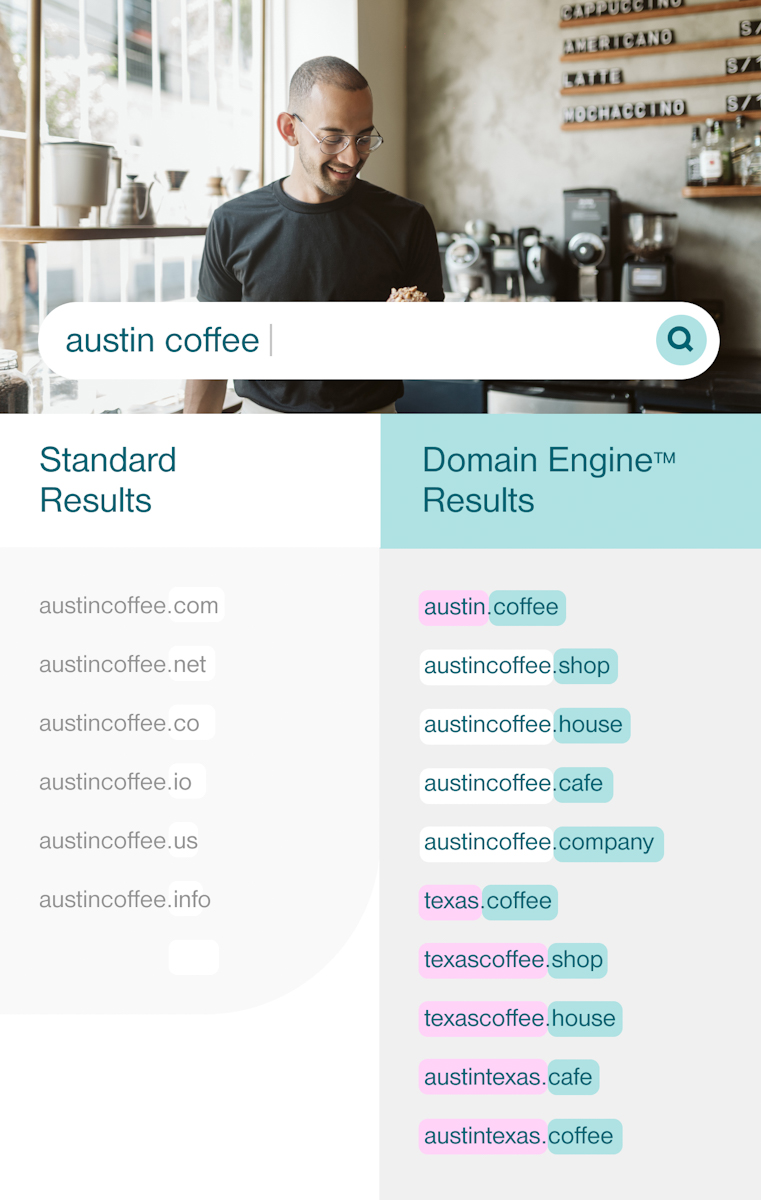This screenshot has width=761, height=1200.
Task: Click the texas.coffee domain suggestion
Action: [488, 902]
